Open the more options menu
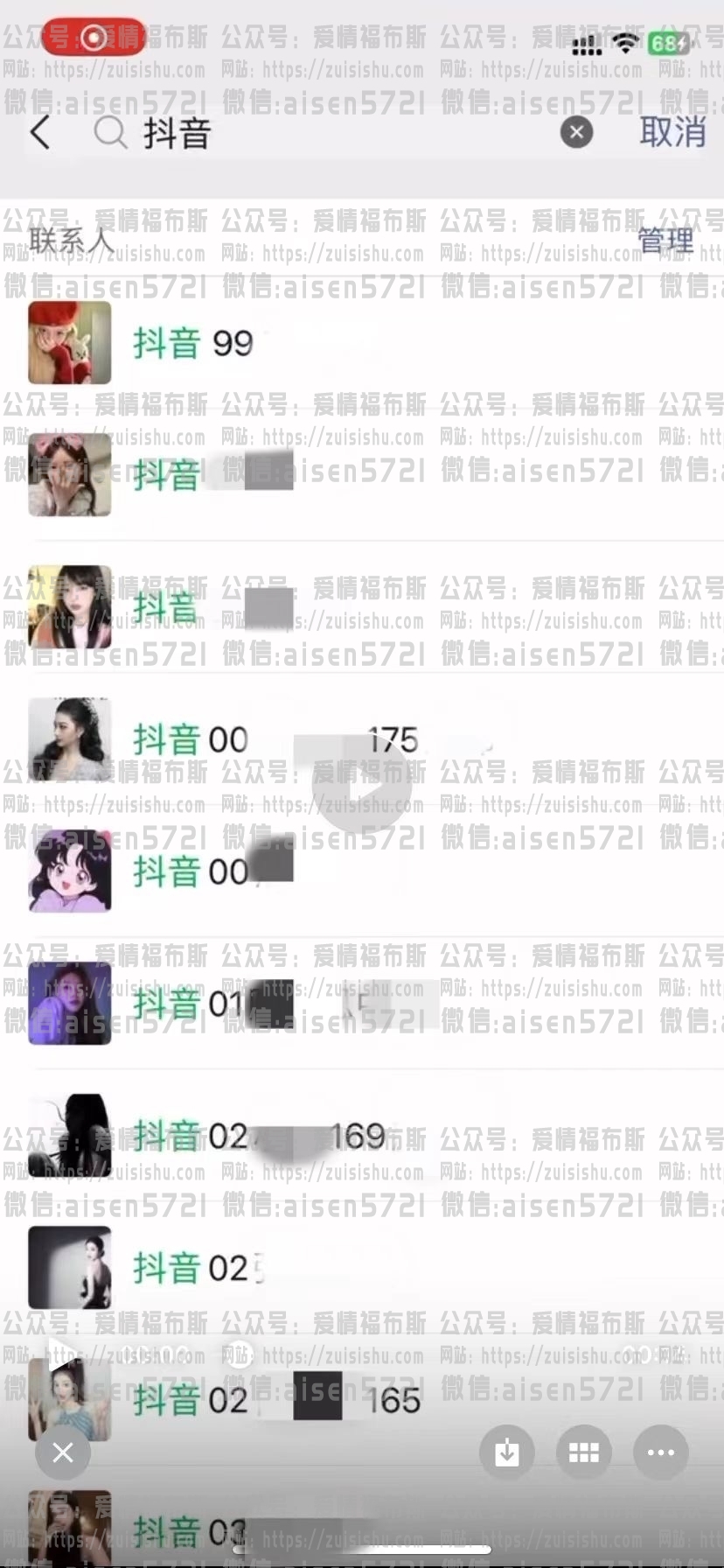Image resolution: width=724 pixels, height=1568 pixels. click(x=660, y=1452)
